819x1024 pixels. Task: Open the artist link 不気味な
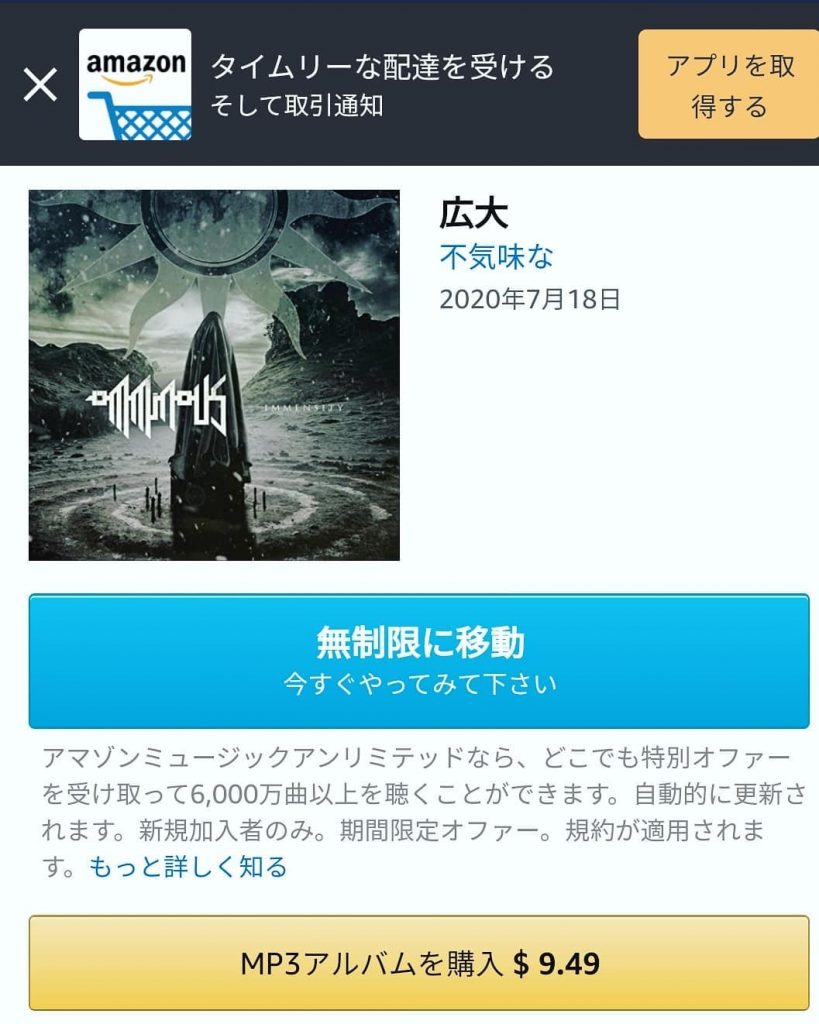(497, 257)
